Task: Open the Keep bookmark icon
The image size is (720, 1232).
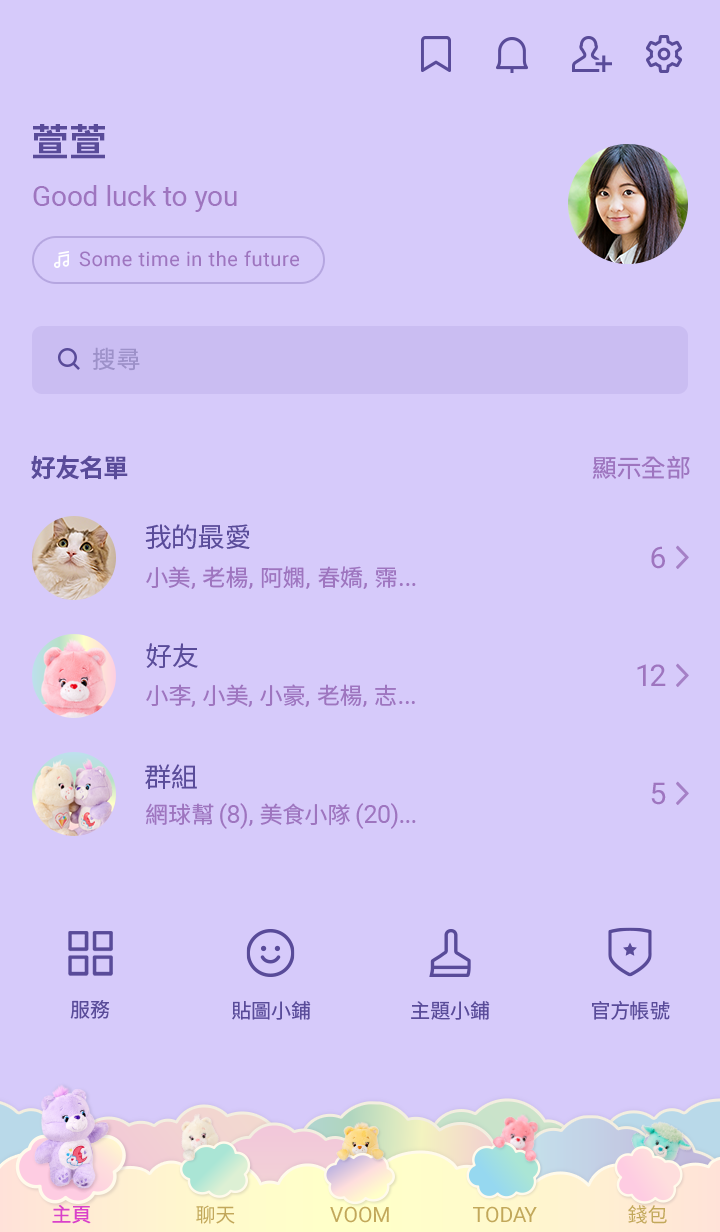Action: coord(436,55)
